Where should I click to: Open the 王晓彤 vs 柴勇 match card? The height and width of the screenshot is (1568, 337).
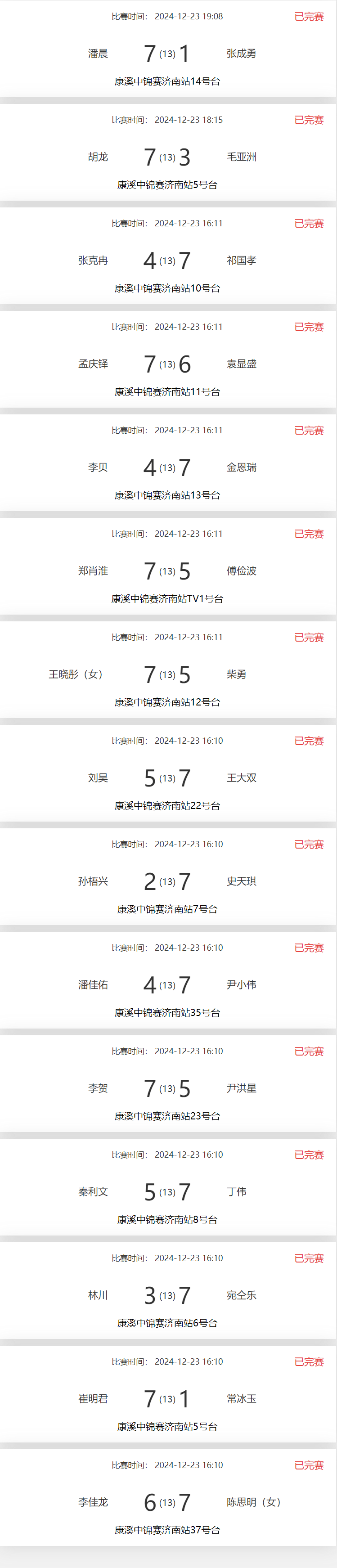pyautogui.click(x=167, y=674)
